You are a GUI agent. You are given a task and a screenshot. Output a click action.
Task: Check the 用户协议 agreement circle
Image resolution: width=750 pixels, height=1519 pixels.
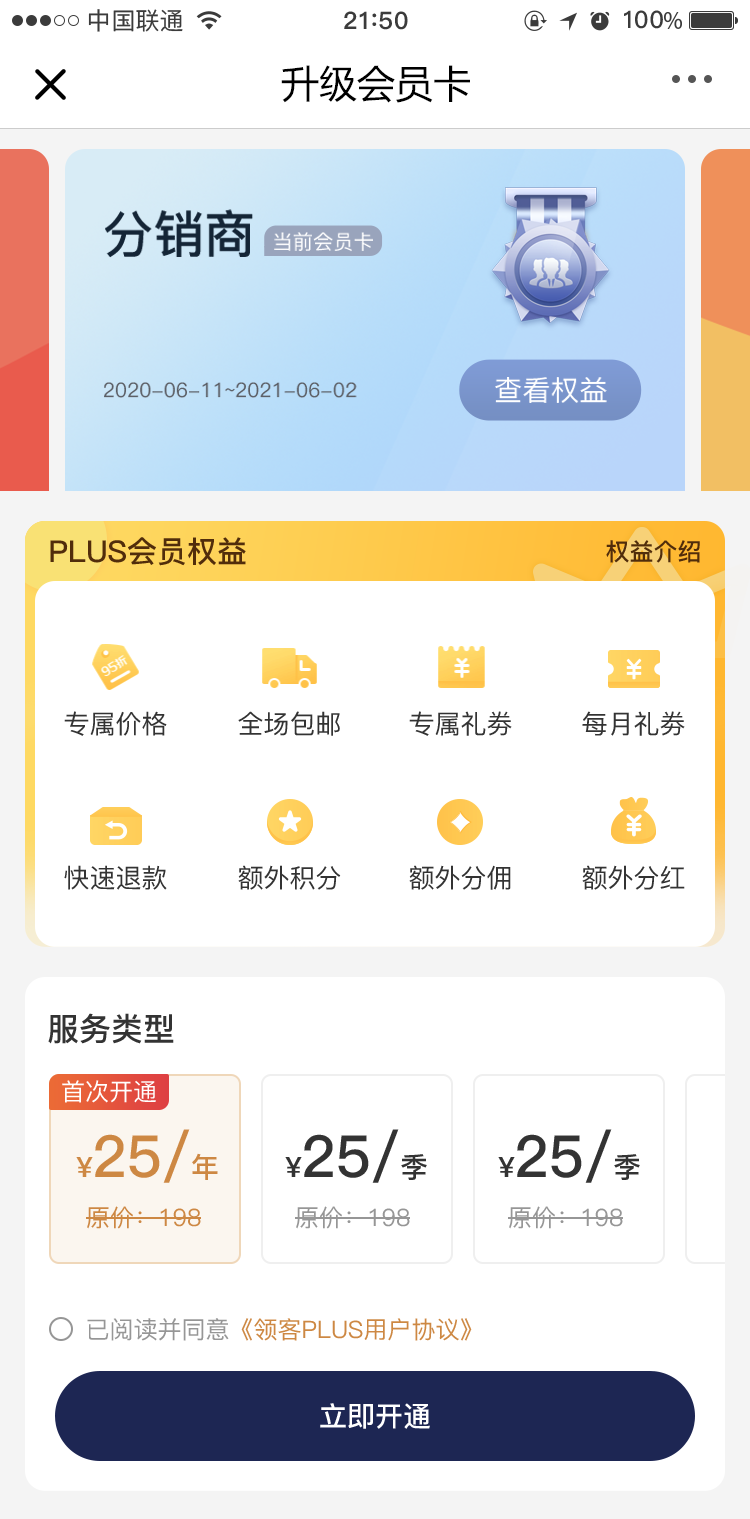[x=62, y=1330]
